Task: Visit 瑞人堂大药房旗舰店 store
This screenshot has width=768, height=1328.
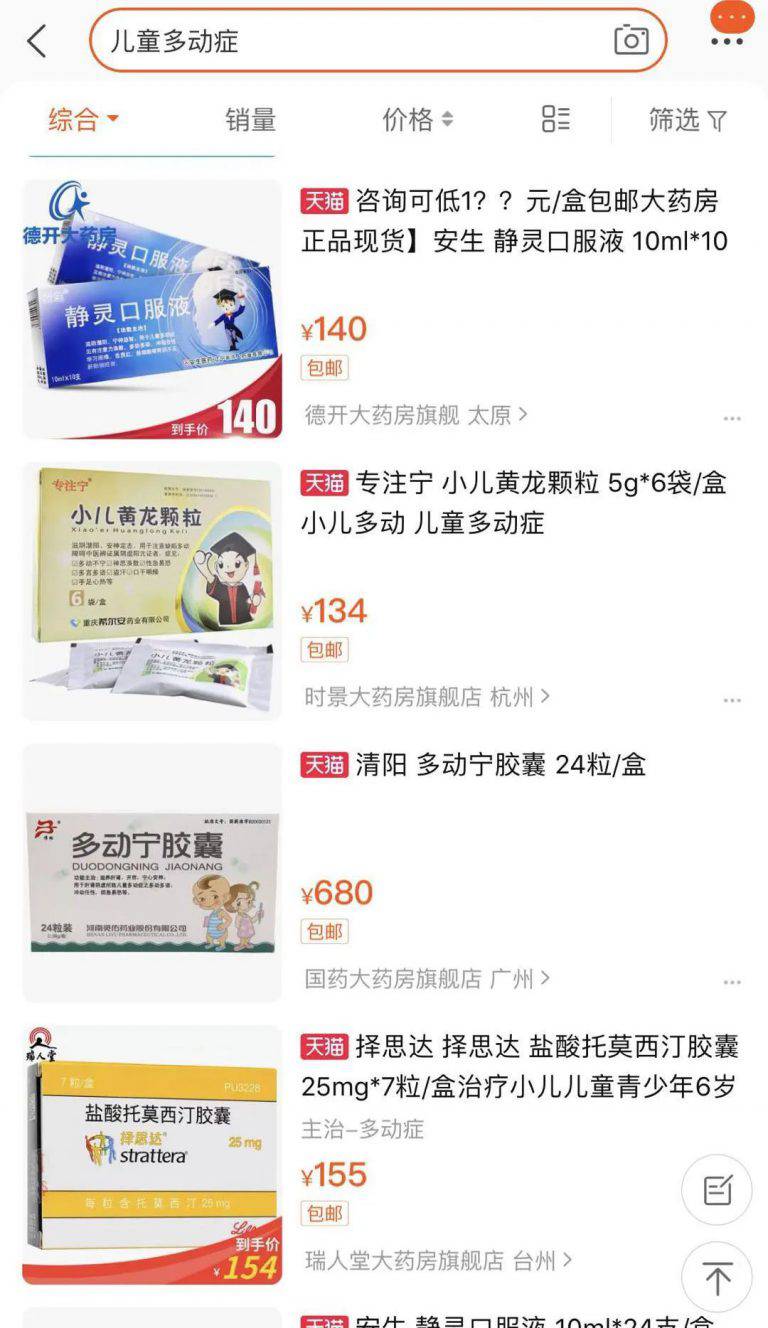Action: [x=438, y=1261]
